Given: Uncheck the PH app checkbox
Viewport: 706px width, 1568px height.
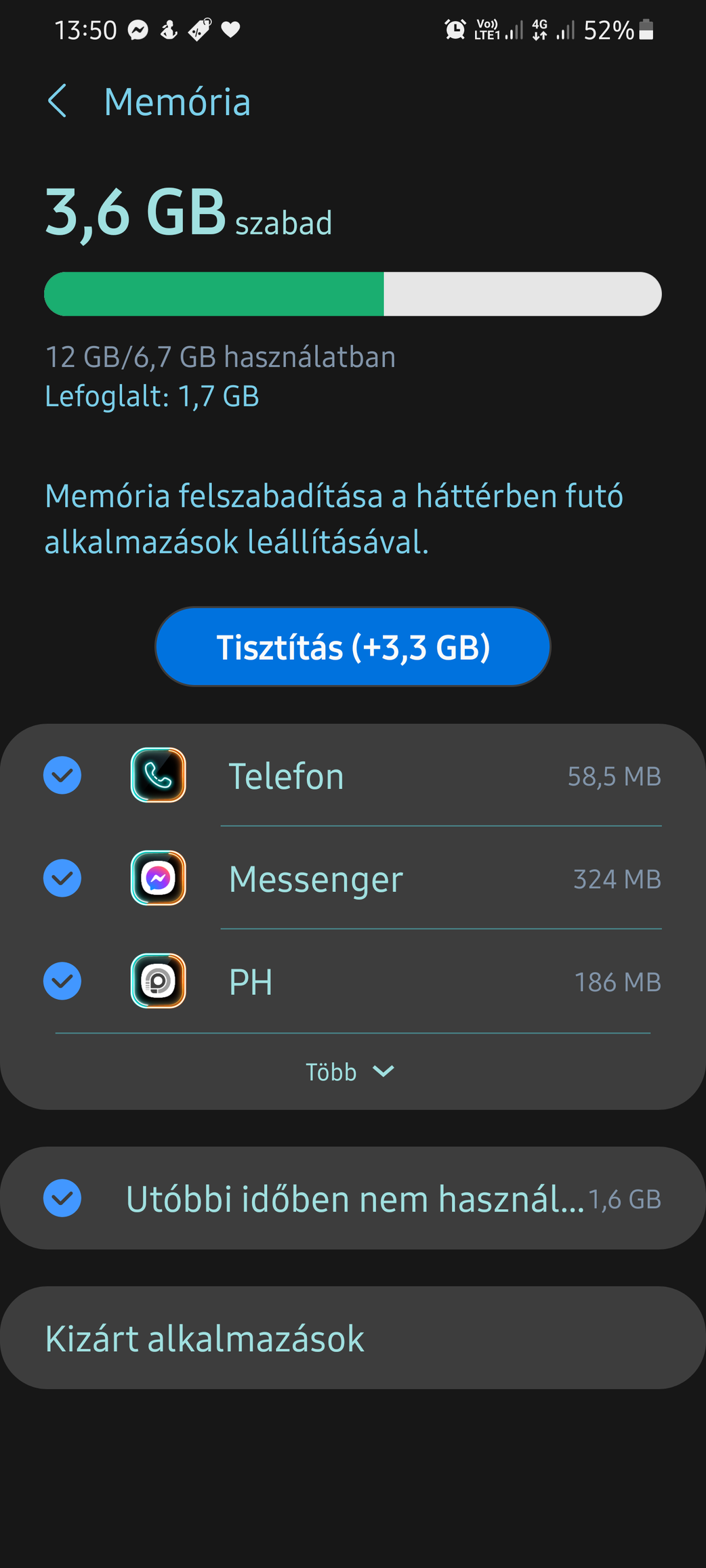Looking at the screenshot, I should point(62,981).
